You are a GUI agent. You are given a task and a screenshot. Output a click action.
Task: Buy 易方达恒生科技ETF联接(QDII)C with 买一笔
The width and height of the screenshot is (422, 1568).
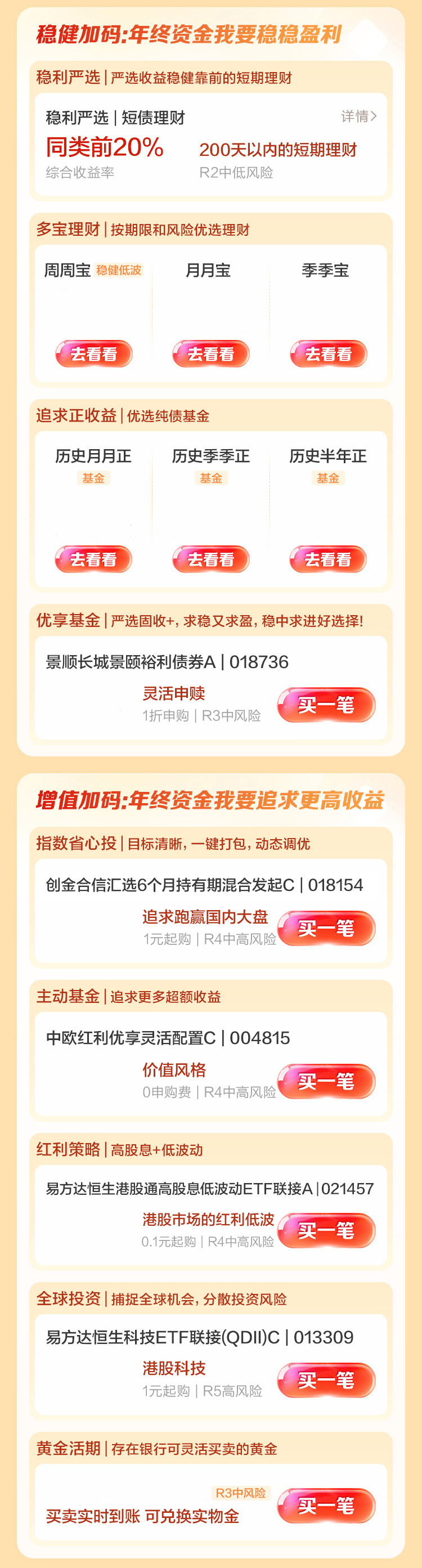point(326,1381)
